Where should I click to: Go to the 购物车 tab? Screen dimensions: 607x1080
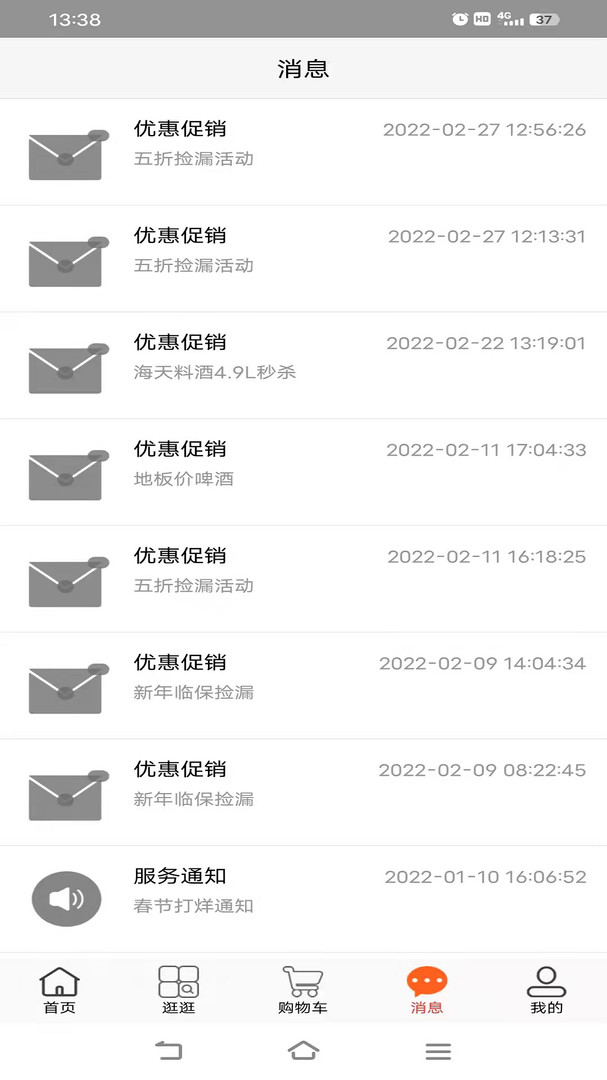[x=302, y=990]
